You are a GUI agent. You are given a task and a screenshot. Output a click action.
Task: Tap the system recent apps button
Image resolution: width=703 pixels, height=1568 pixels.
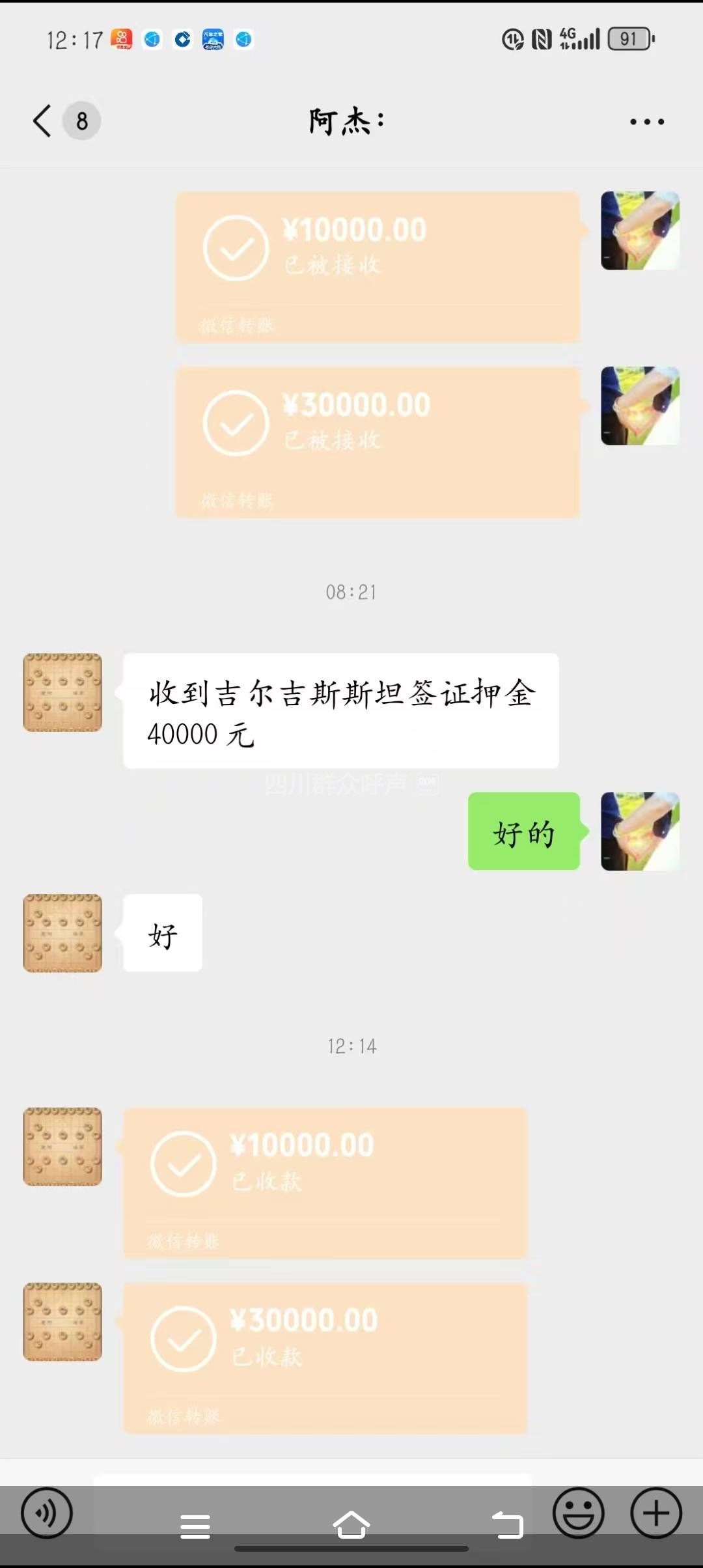point(195,1526)
